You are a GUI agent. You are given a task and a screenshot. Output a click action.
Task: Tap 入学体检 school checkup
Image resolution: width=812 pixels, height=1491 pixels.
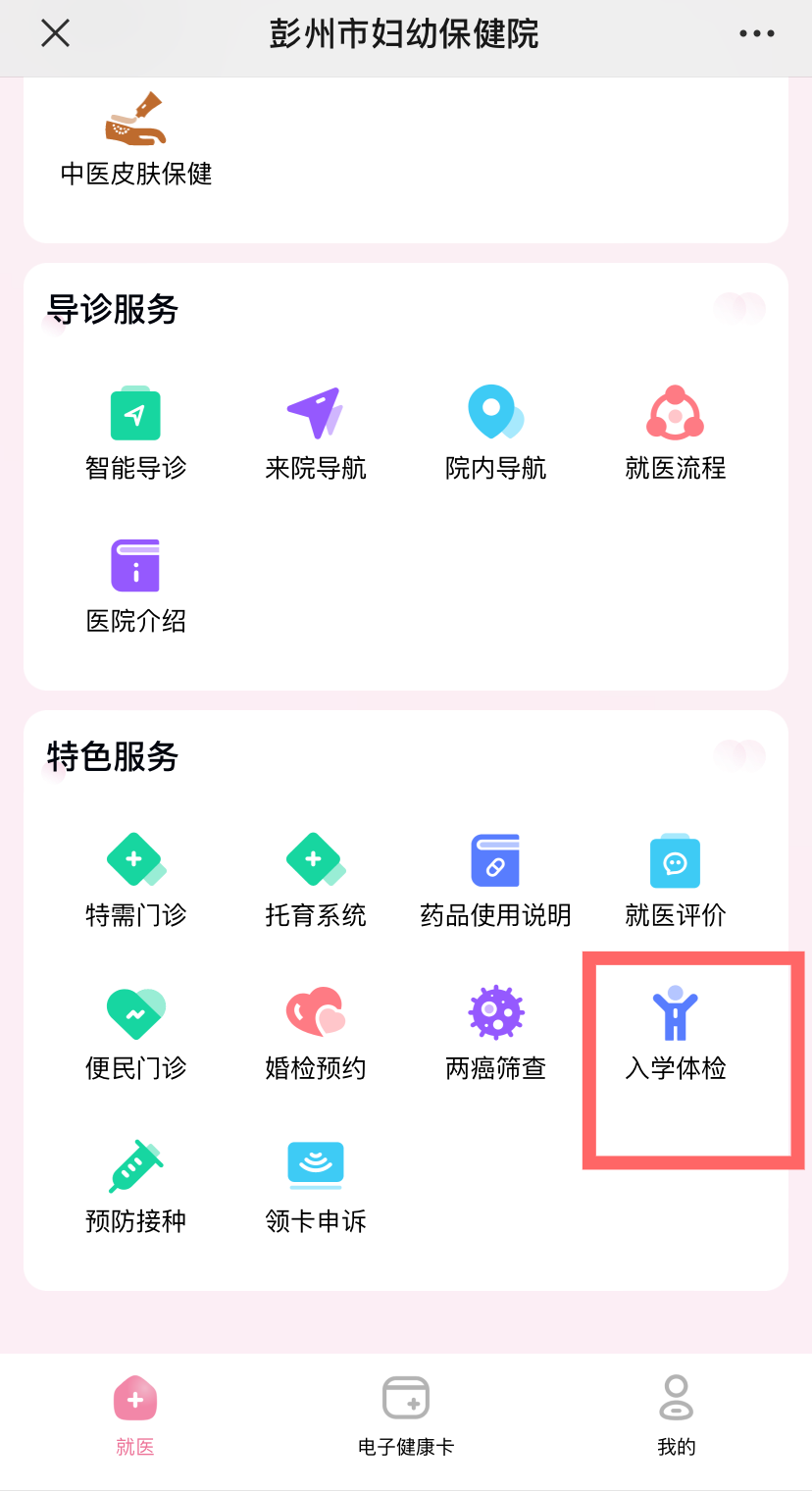[676, 1033]
